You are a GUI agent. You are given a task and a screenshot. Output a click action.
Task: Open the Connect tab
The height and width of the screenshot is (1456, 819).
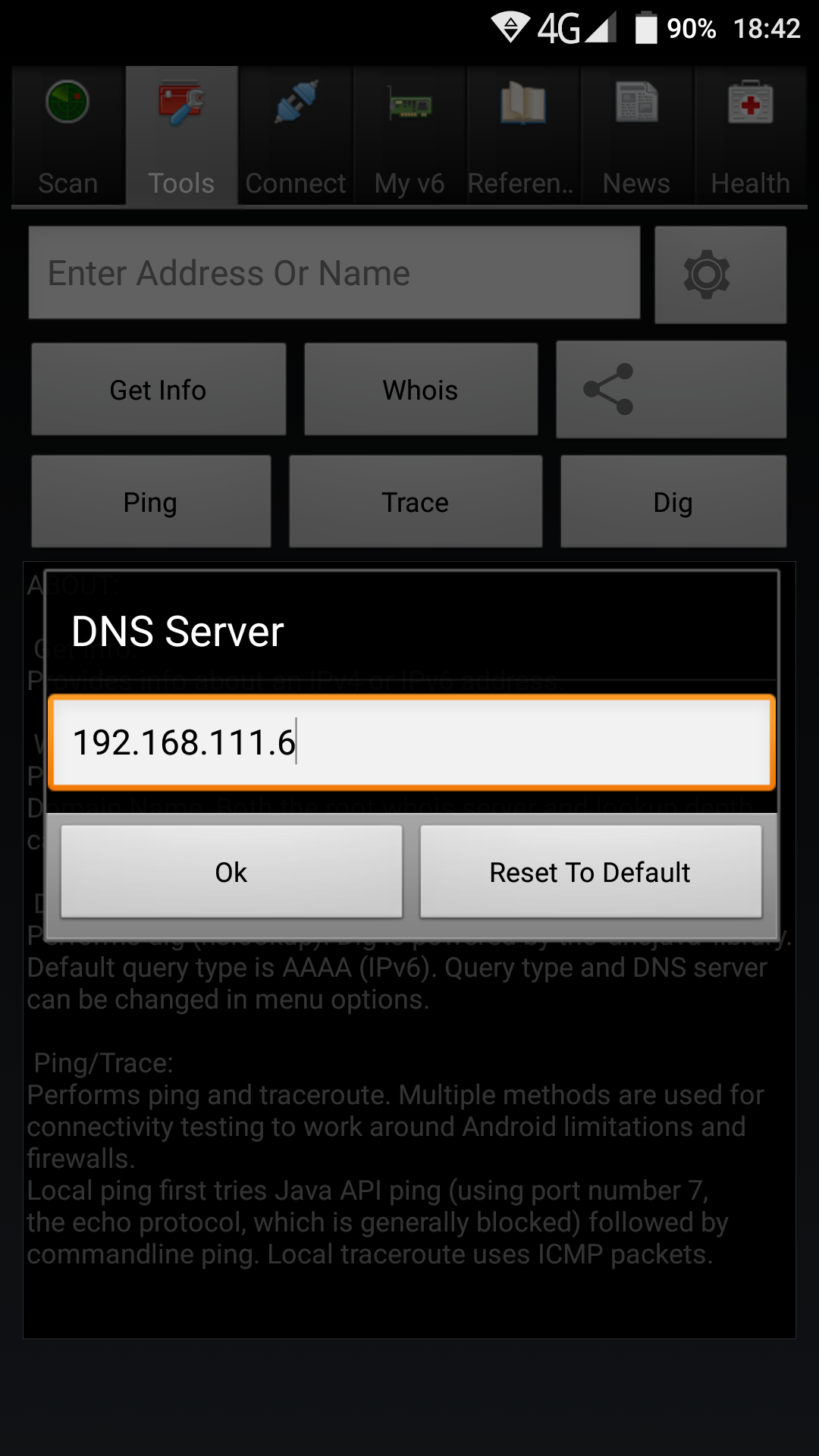point(296,136)
